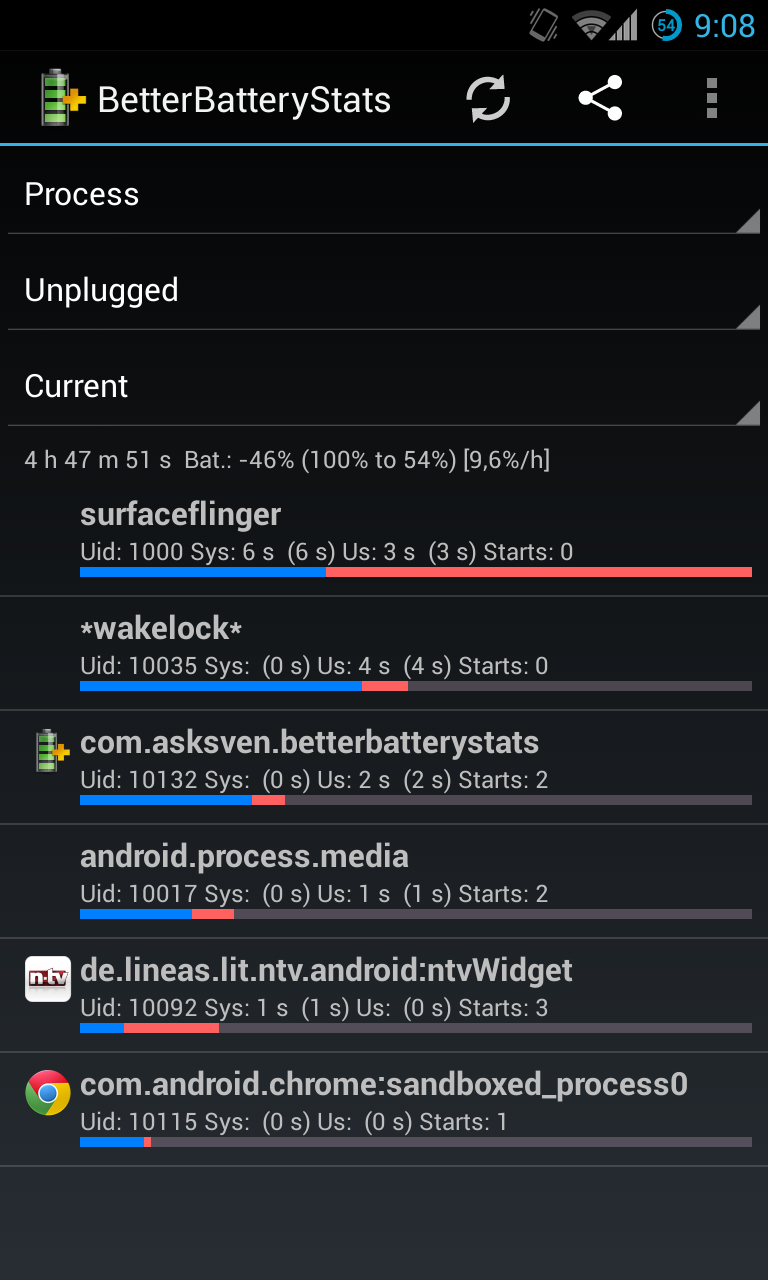Open the Current reference dropdown
Viewport: 768px width, 1280px height.
[x=384, y=386]
